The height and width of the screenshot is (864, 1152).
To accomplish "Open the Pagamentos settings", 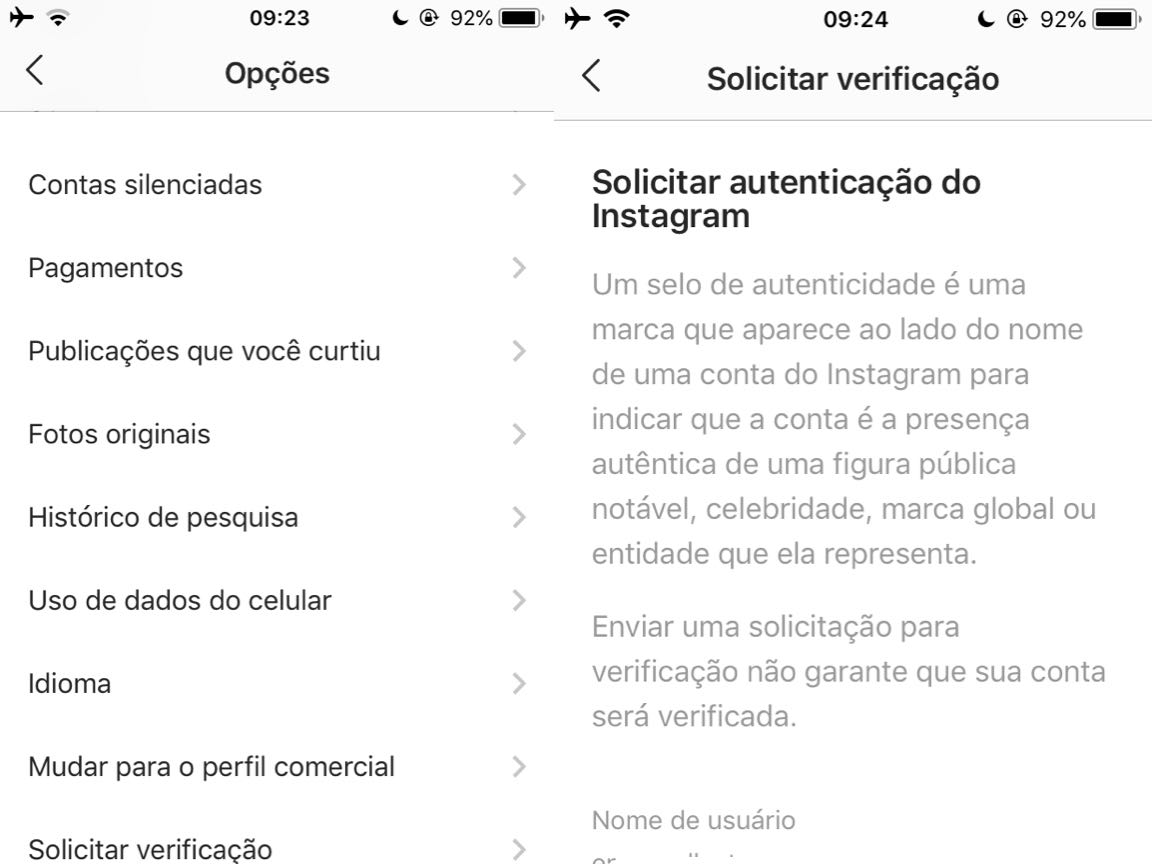I will 276,268.
